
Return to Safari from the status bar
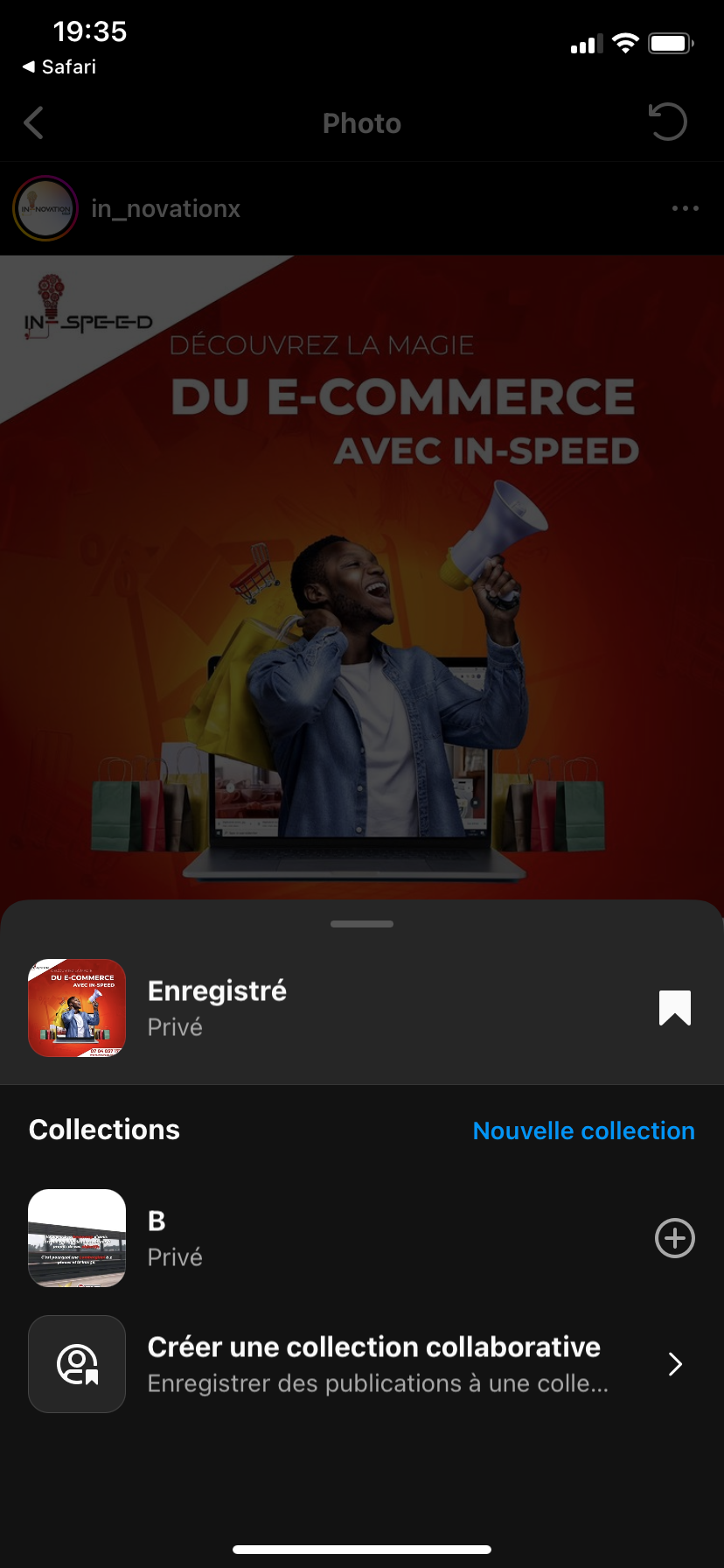[x=59, y=67]
